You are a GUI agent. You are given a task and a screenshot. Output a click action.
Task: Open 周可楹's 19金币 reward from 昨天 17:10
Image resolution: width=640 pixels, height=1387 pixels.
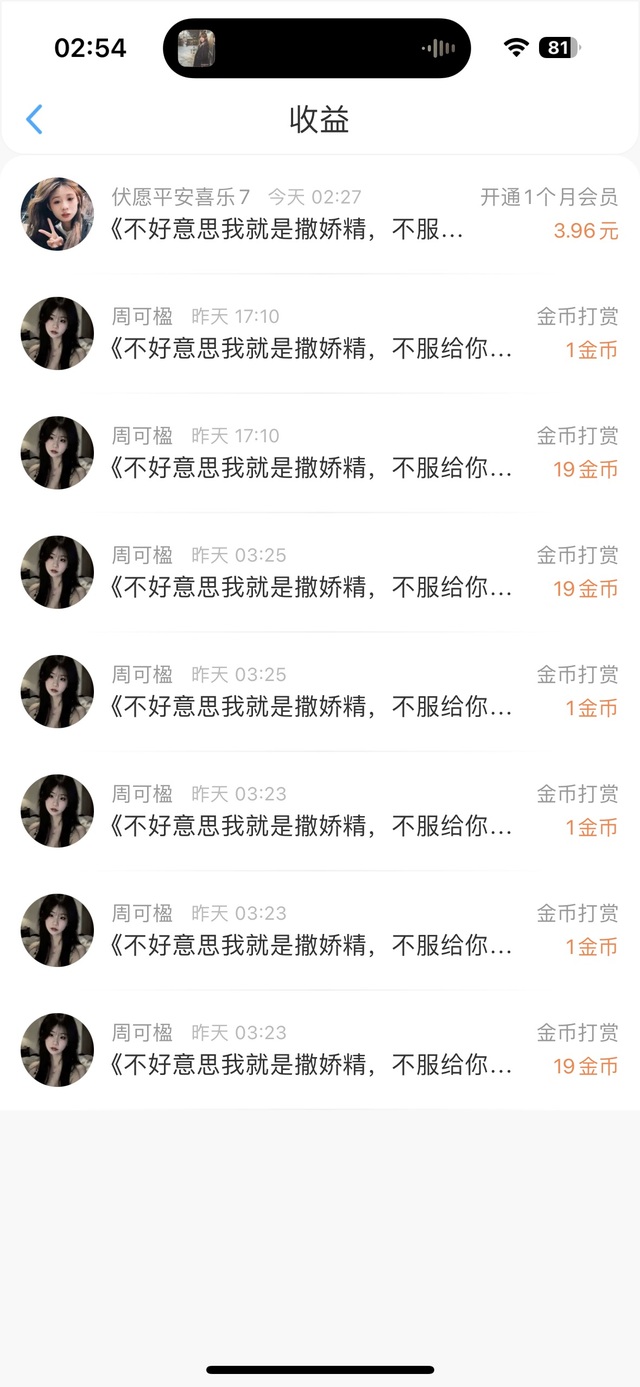[x=320, y=453]
